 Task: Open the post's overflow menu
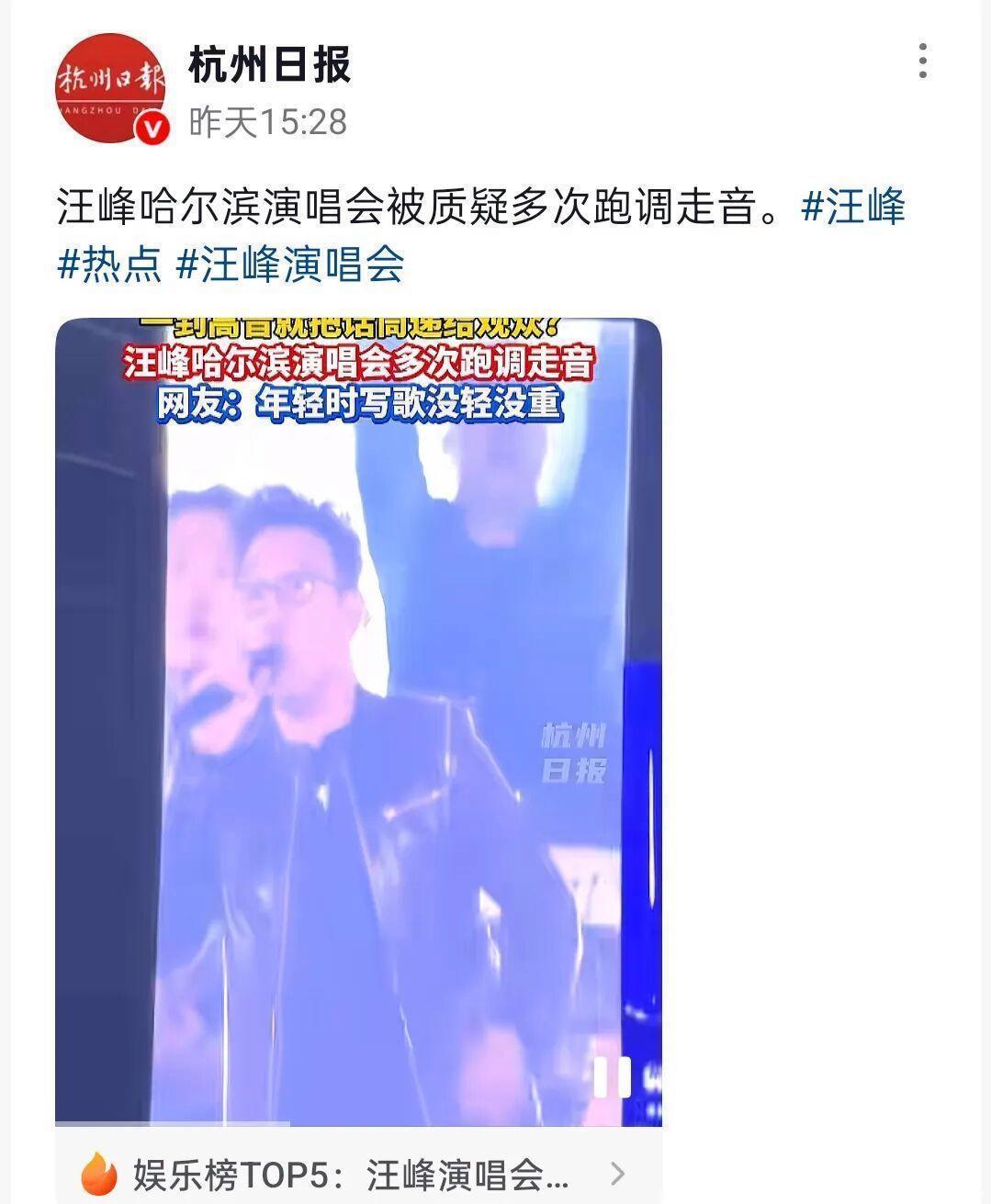(922, 62)
